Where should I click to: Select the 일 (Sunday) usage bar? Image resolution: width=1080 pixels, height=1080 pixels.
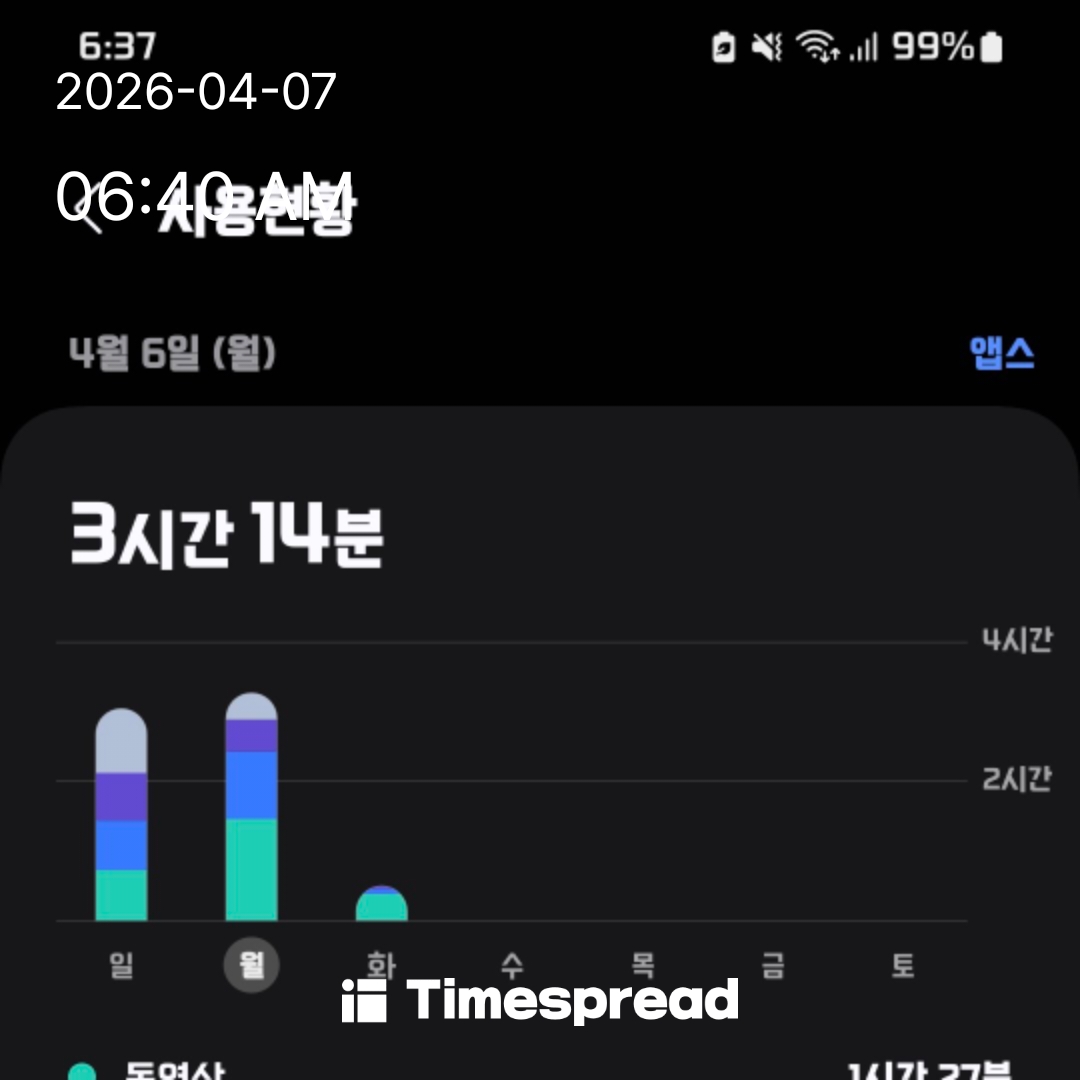pyautogui.click(x=121, y=815)
